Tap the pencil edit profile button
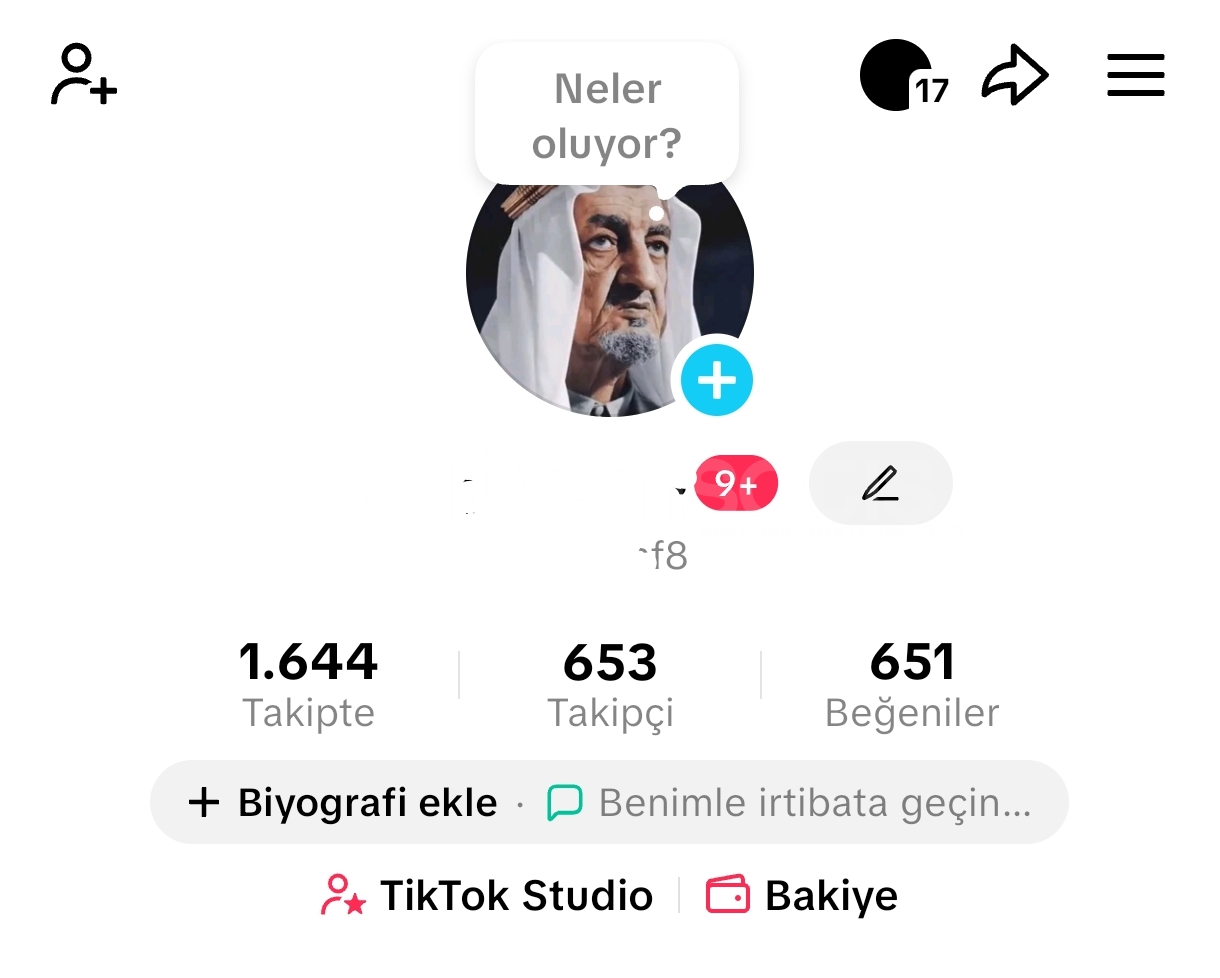Image resolution: width=1220 pixels, height=978 pixels. [x=880, y=484]
